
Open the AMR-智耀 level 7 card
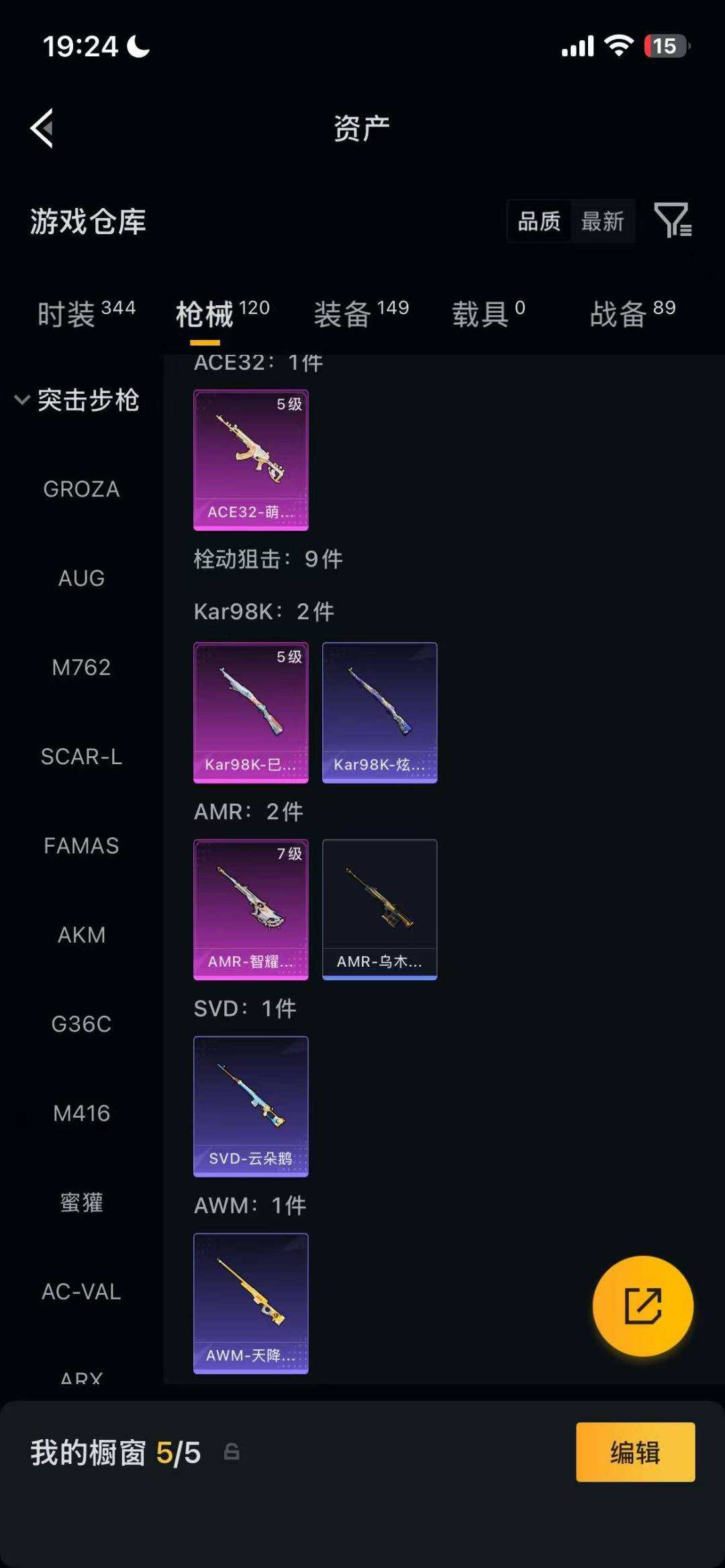(x=251, y=909)
